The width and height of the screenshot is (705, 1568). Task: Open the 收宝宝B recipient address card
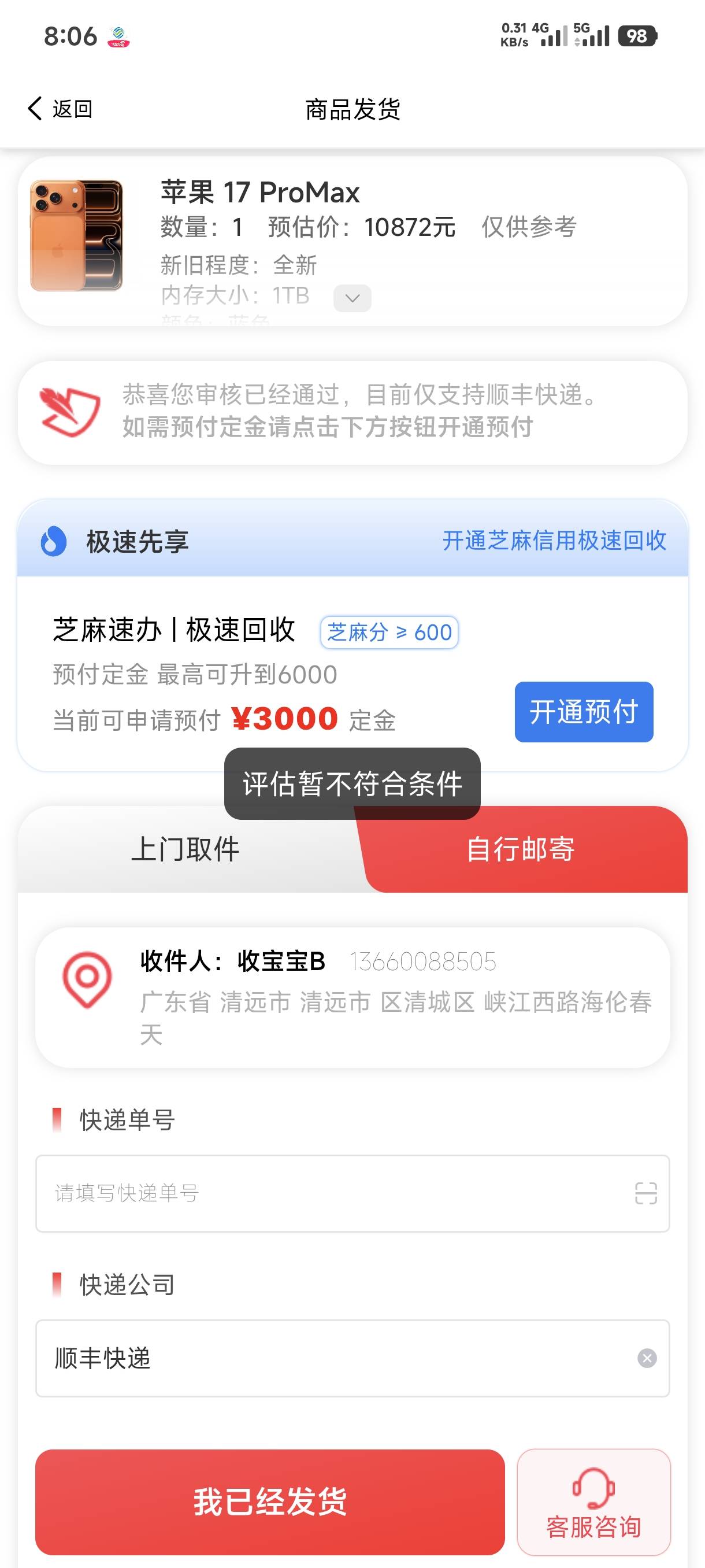[353, 997]
